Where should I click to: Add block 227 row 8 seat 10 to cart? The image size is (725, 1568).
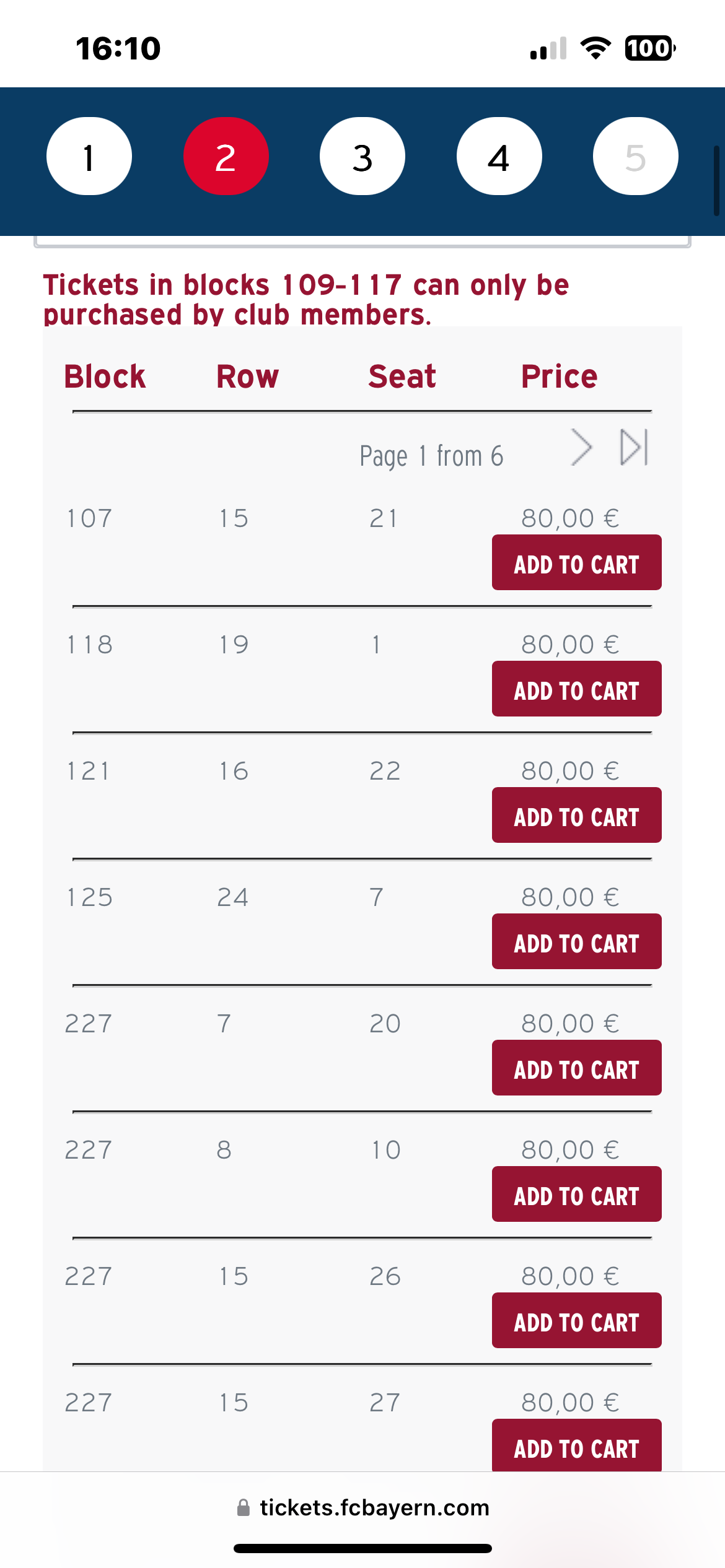[576, 1195]
